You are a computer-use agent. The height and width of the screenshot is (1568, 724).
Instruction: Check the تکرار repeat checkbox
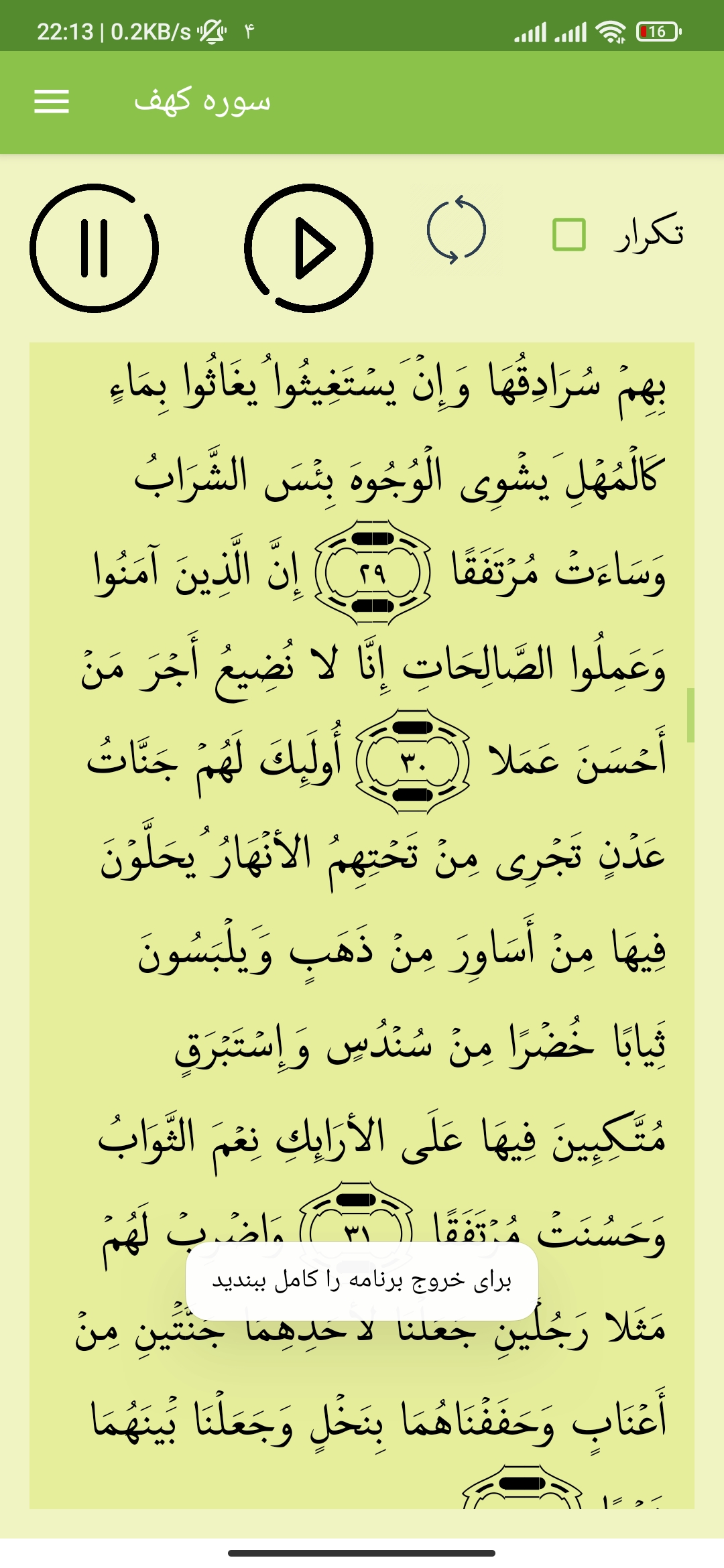(x=569, y=235)
